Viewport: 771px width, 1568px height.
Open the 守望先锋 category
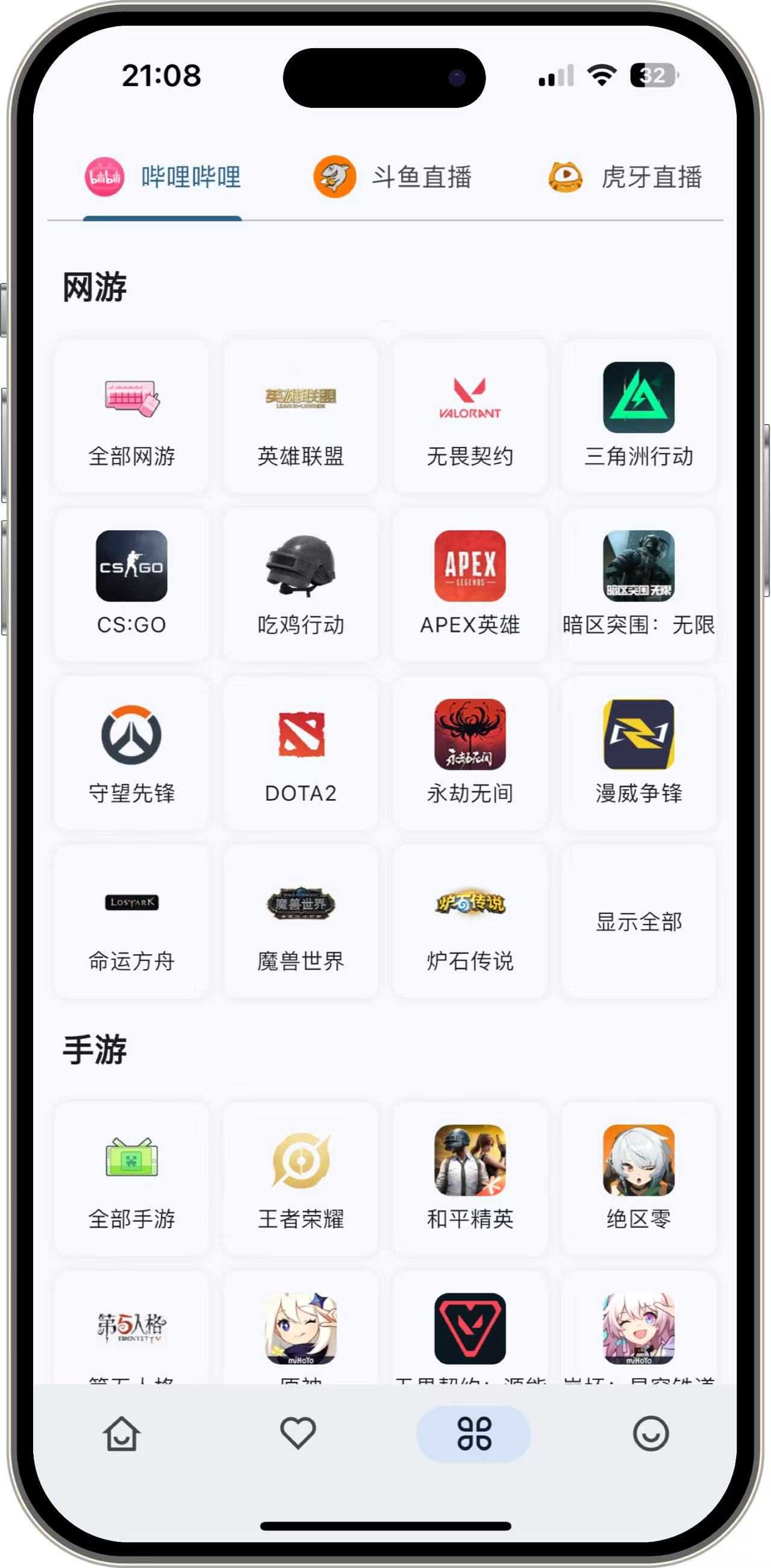131,753
